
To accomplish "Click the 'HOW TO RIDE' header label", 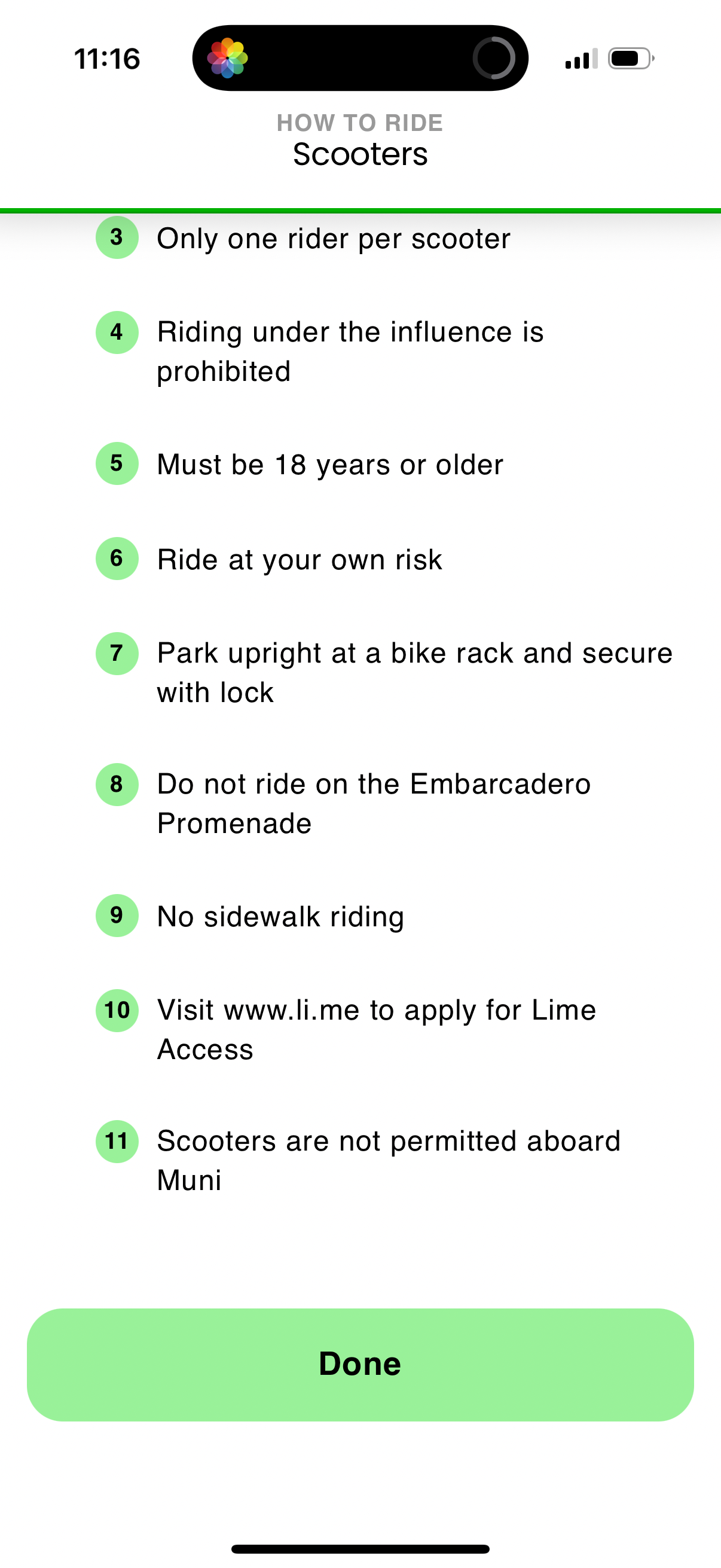I will 360,123.
